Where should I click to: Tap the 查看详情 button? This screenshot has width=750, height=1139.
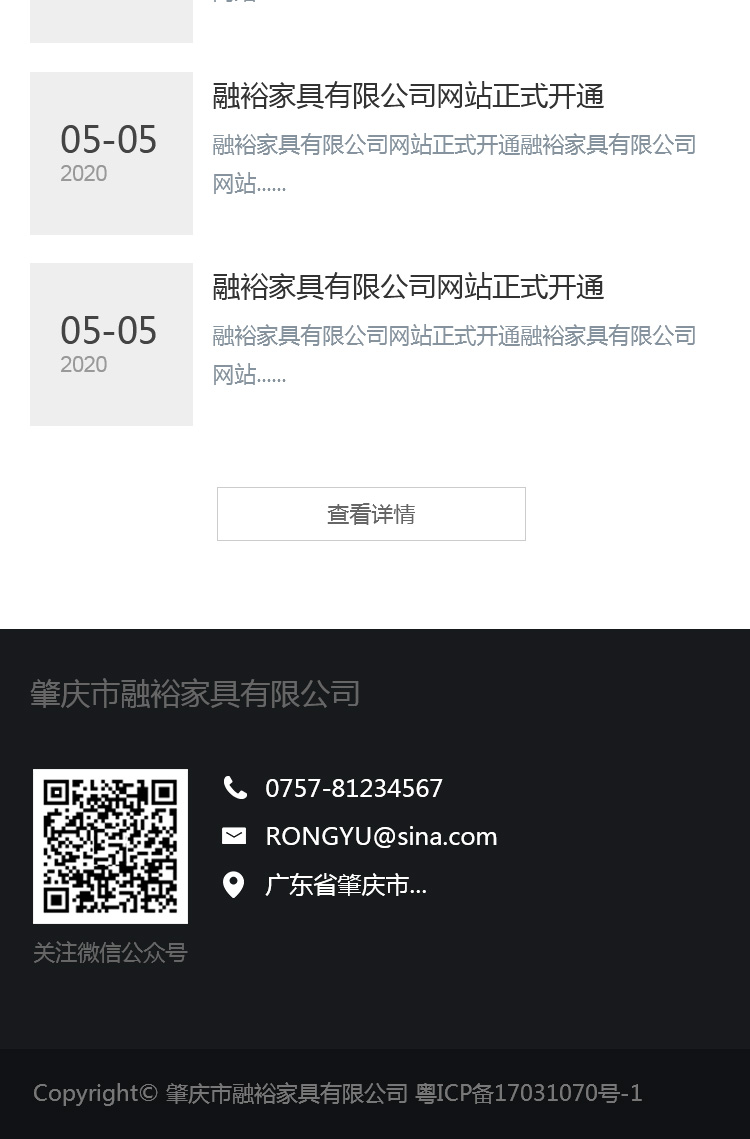(371, 514)
